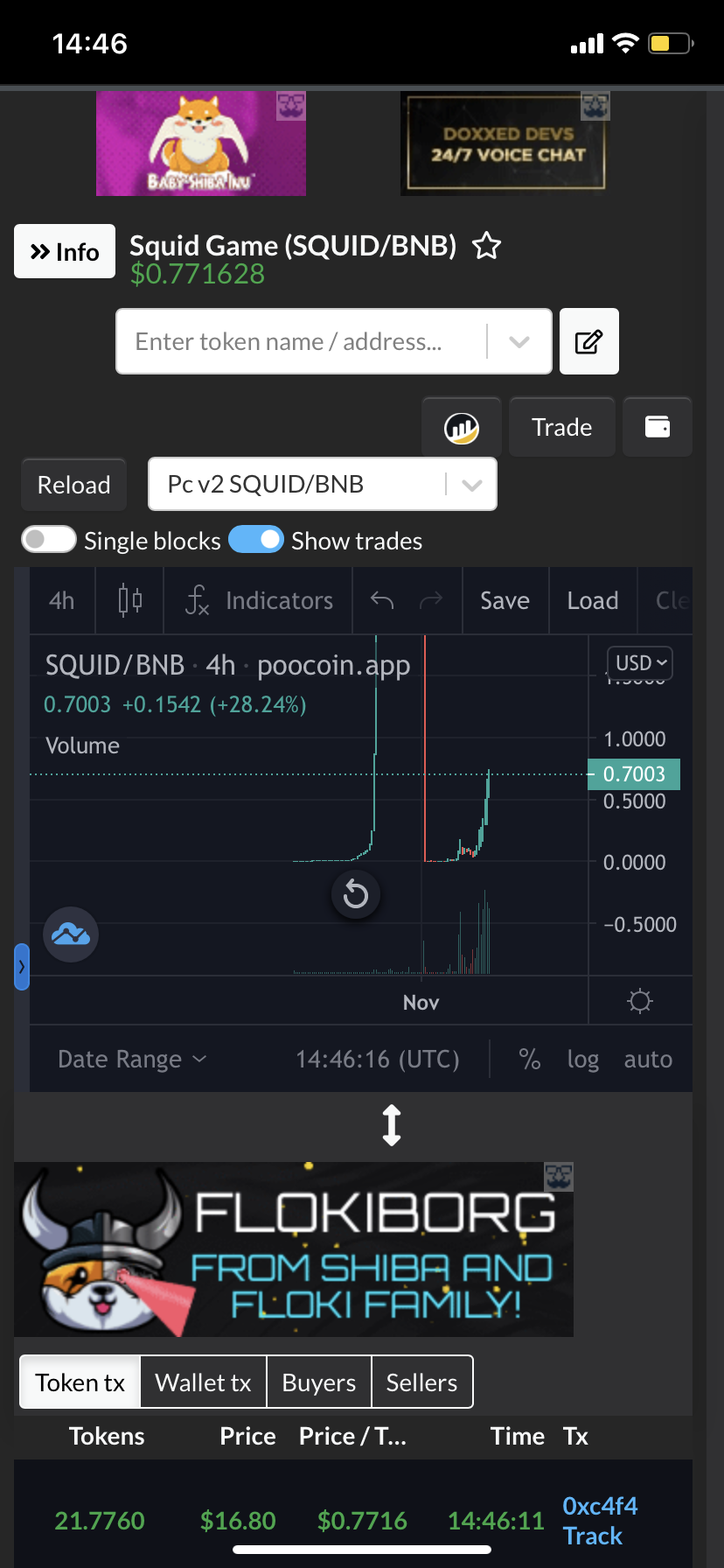Turn off the Show trades switch
This screenshot has height=1568, width=724.
[256, 540]
